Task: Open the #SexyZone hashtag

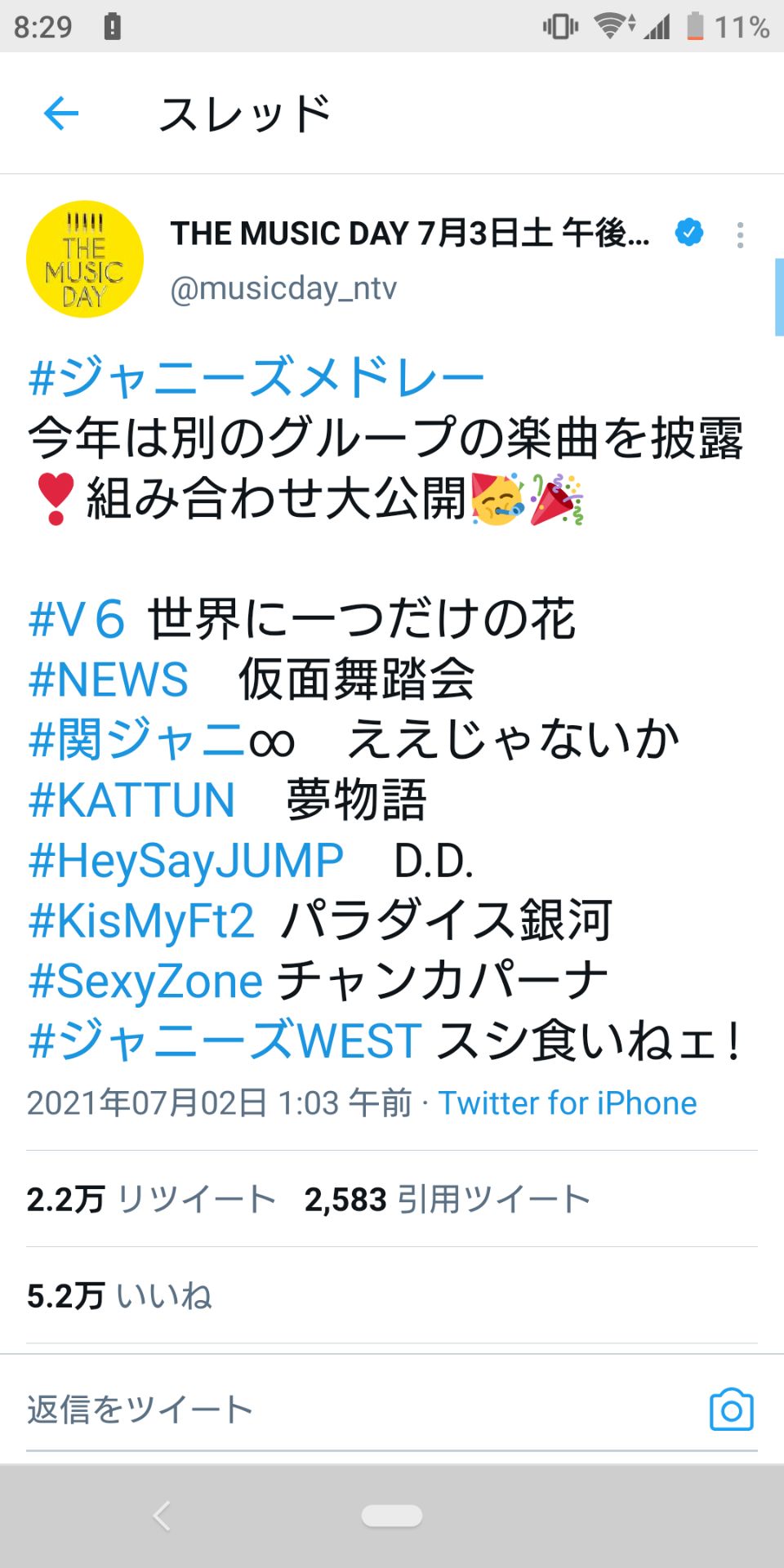Action: tap(145, 982)
